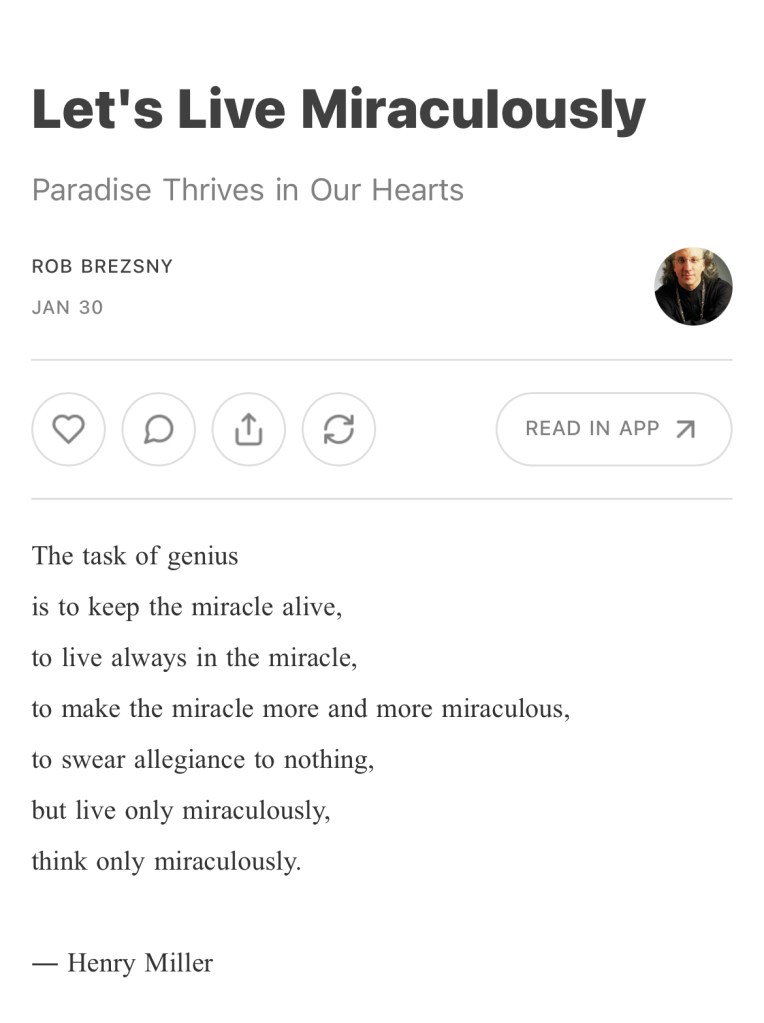The image size is (764, 1023).
Task: Like this post with the heart icon
Action: pos(68,429)
